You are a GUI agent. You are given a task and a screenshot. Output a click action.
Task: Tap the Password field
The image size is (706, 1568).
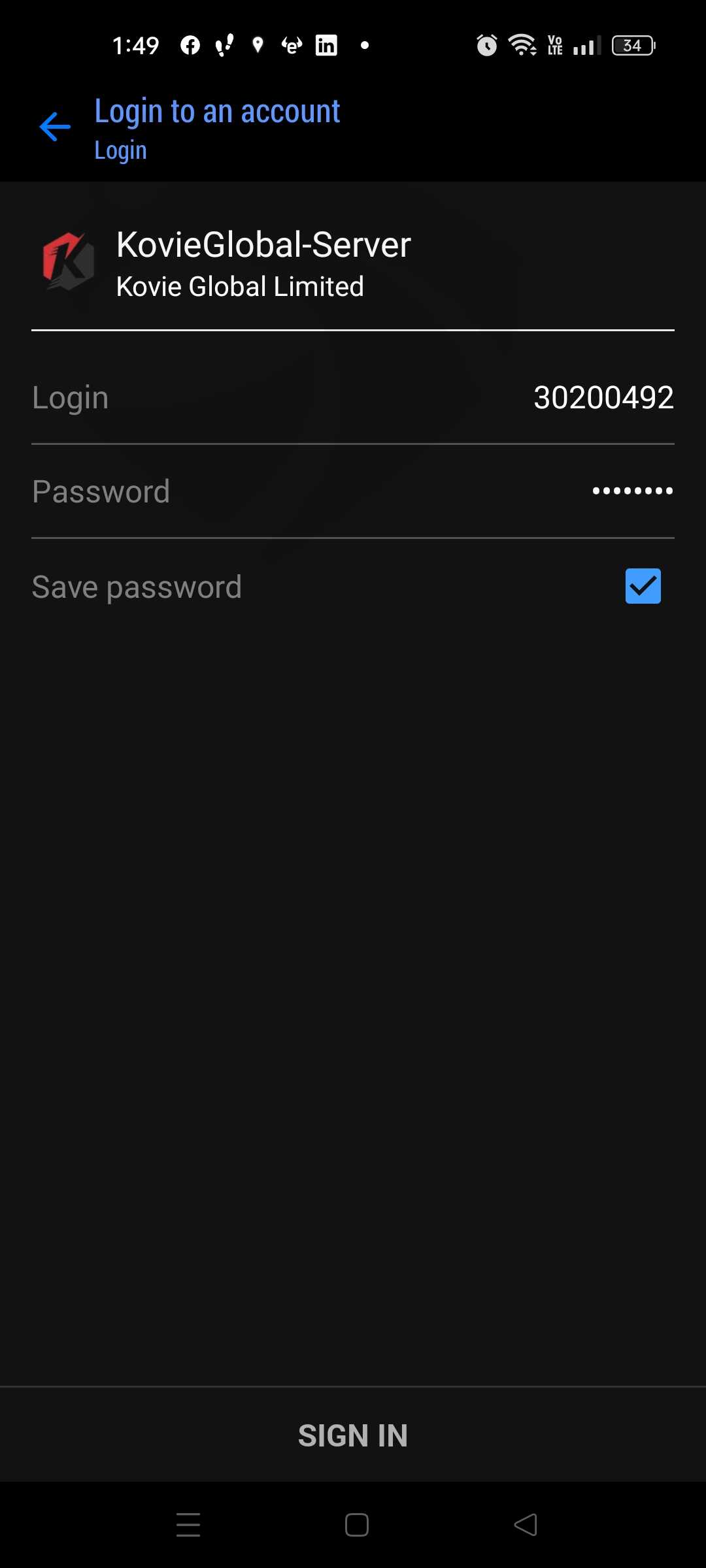tap(353, 491)
